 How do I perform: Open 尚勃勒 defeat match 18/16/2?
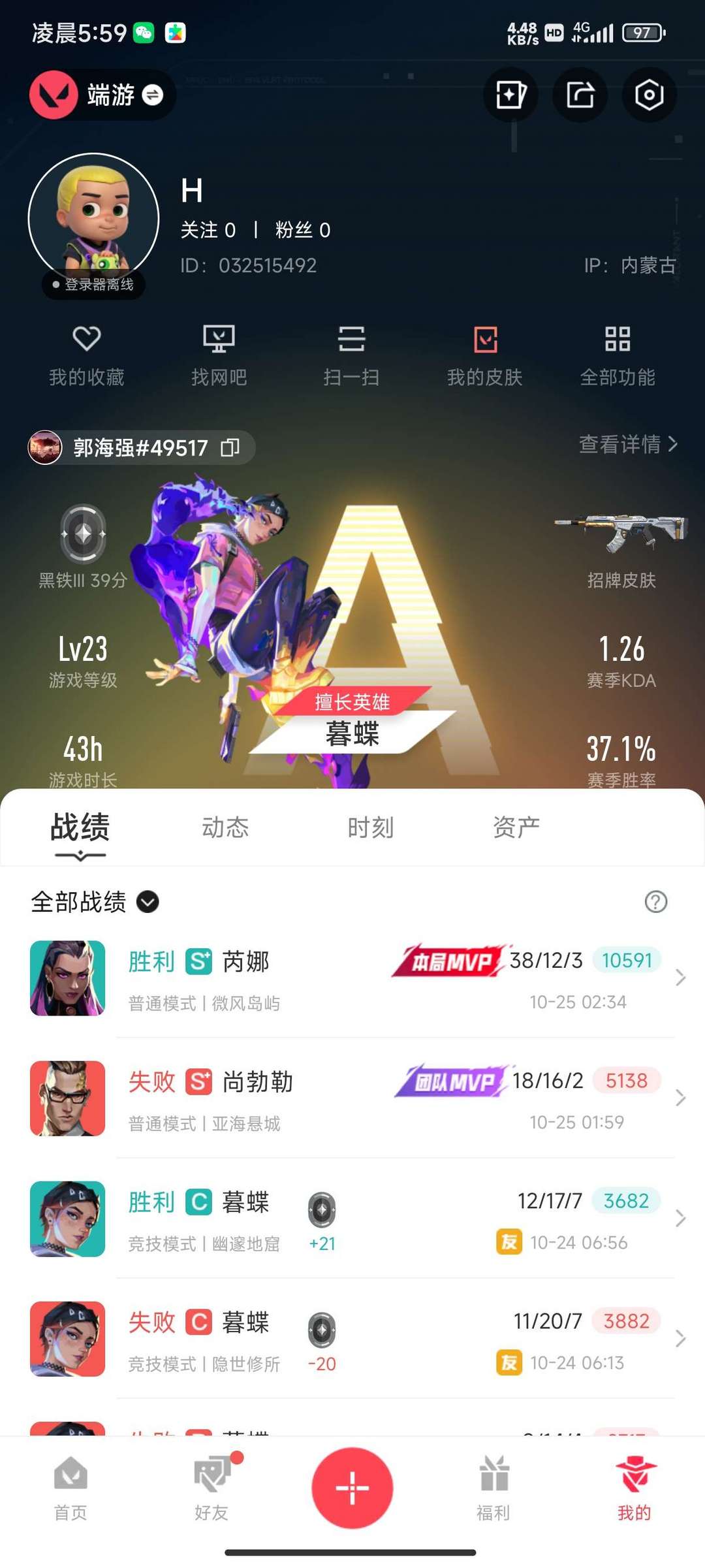352,1098
